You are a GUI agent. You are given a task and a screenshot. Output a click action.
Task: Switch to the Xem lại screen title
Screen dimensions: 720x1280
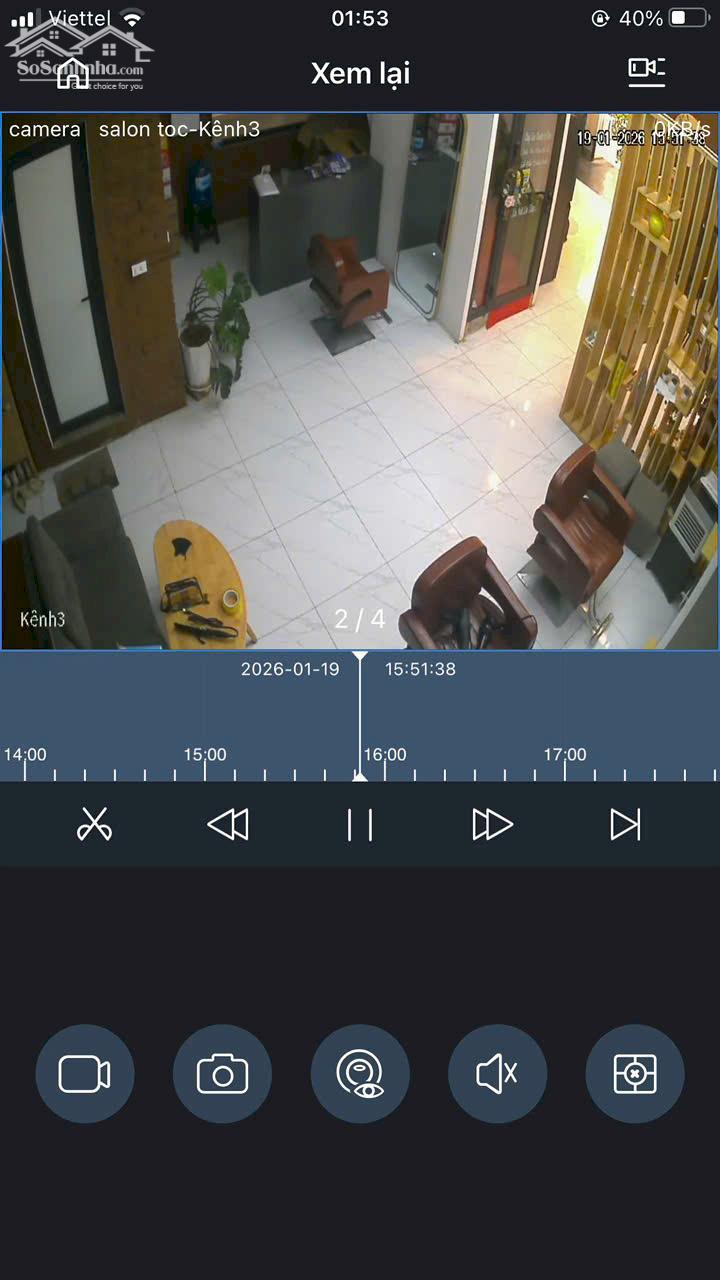pyautogui.click(x=360, y=72)
